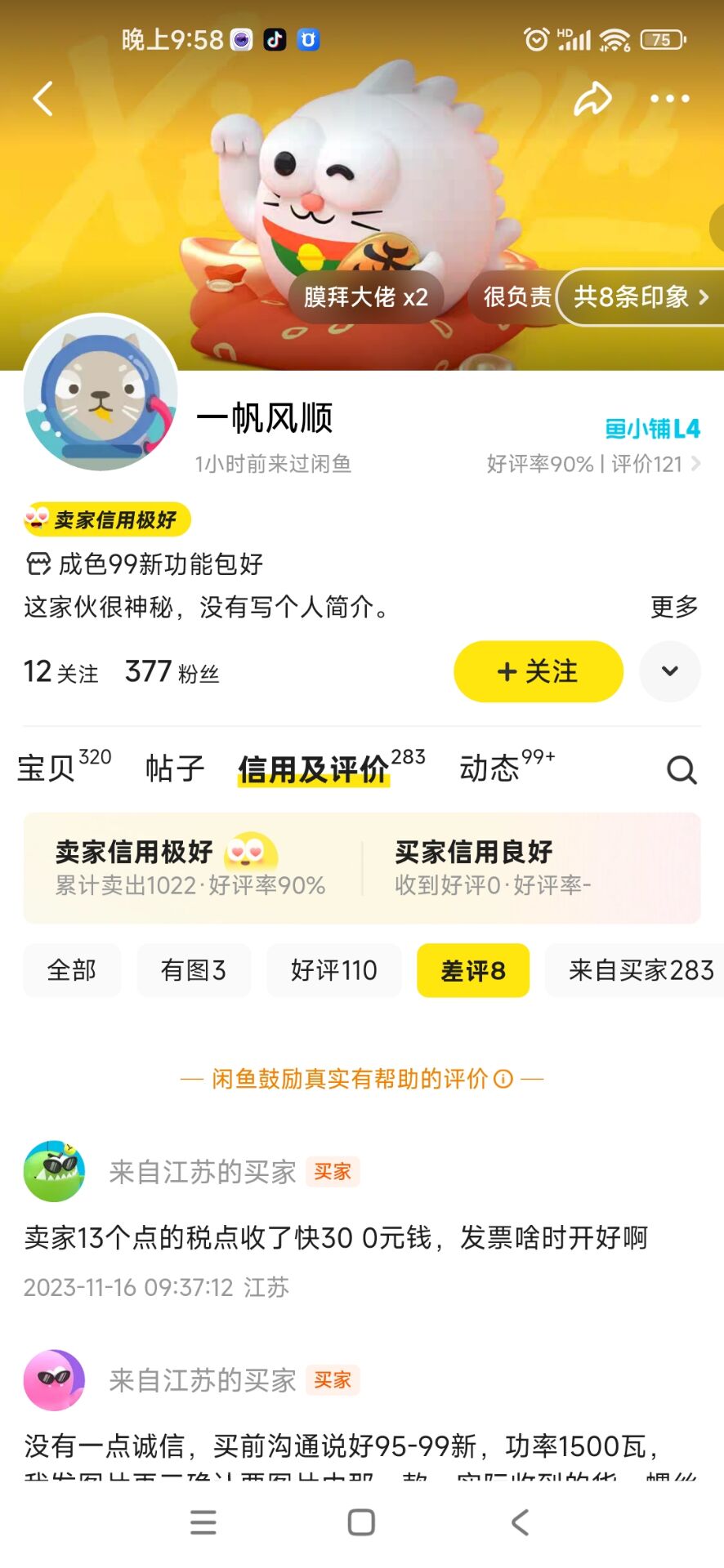This screenshot has width=724, height=1568.
Task: Open the three-dot overflow menu
Action: click(x=669, y=99)
